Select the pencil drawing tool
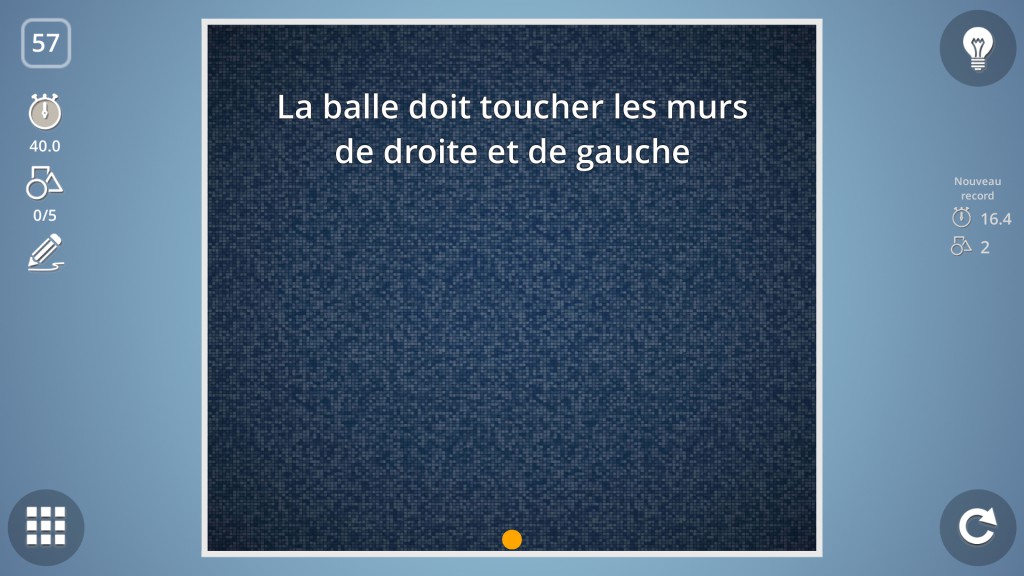This screenshot has width=1024, height=576. (45, 252)
